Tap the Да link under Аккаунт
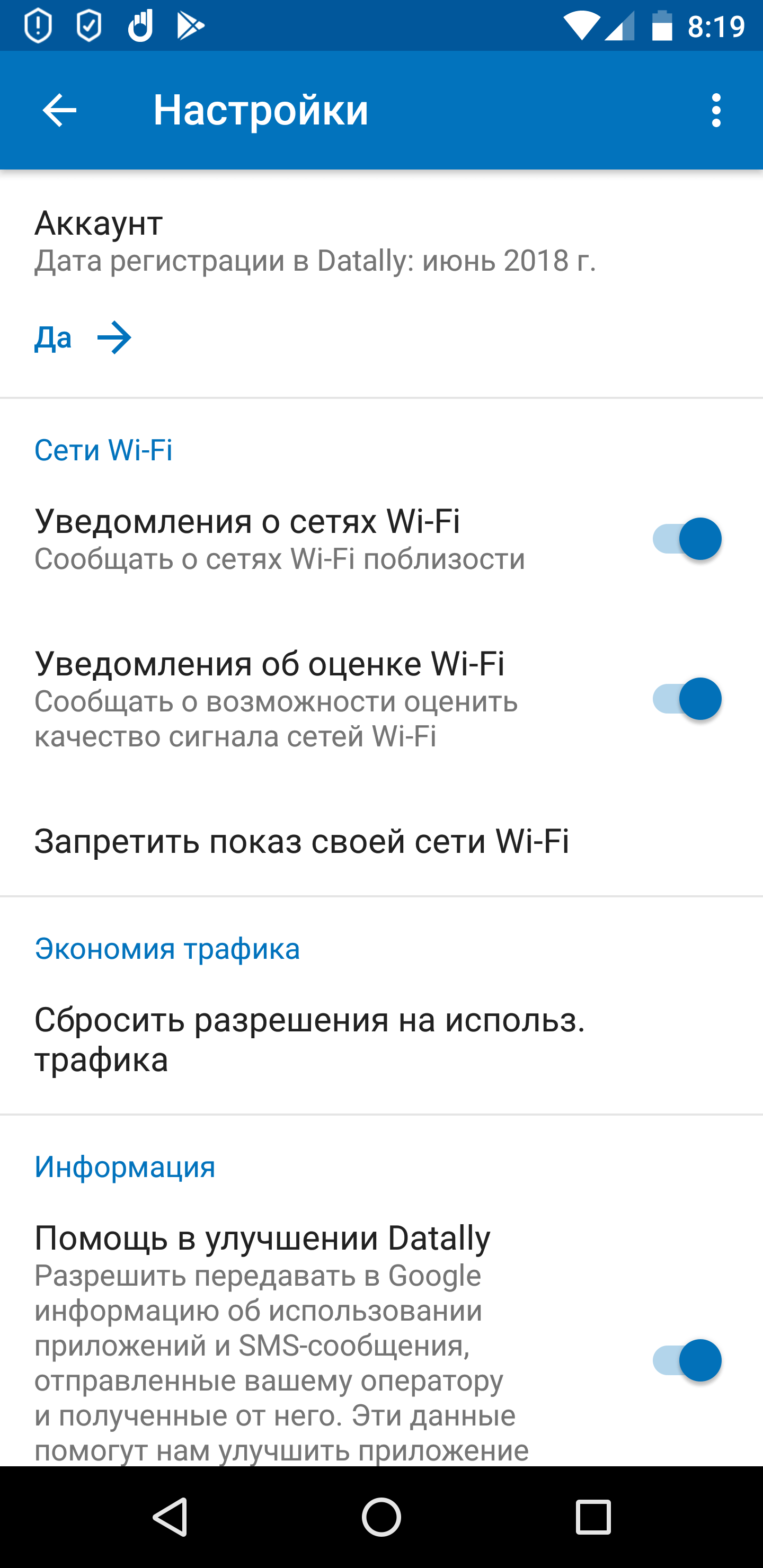 pos(82,338)
